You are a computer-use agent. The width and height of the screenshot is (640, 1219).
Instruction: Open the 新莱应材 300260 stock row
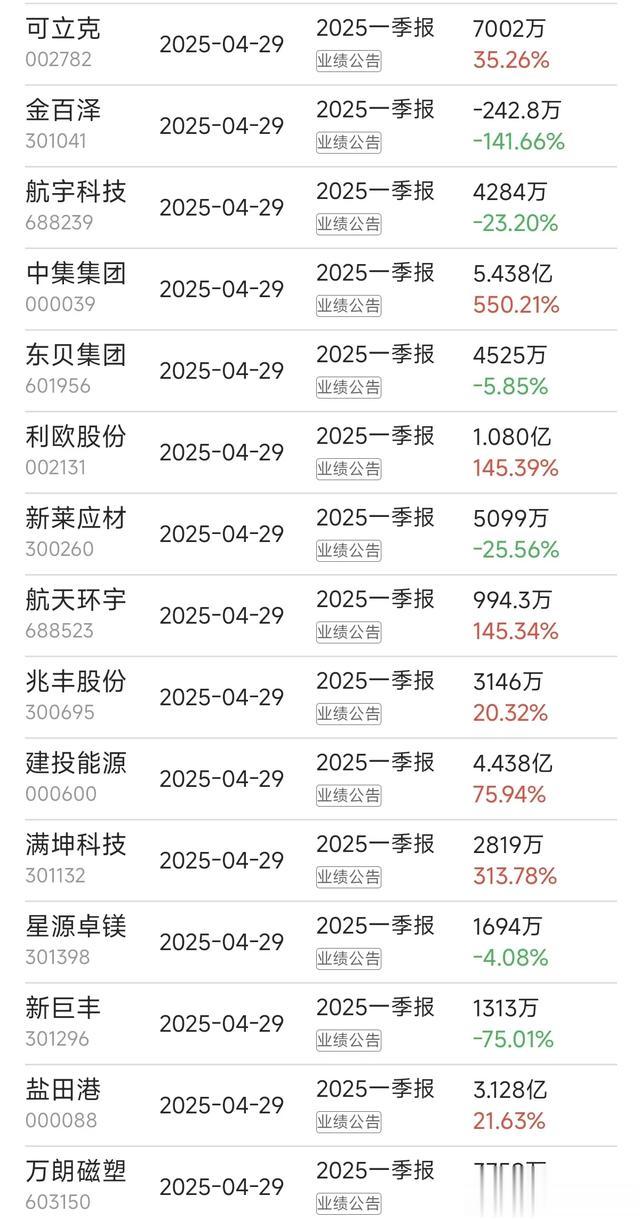click(320, 534)
